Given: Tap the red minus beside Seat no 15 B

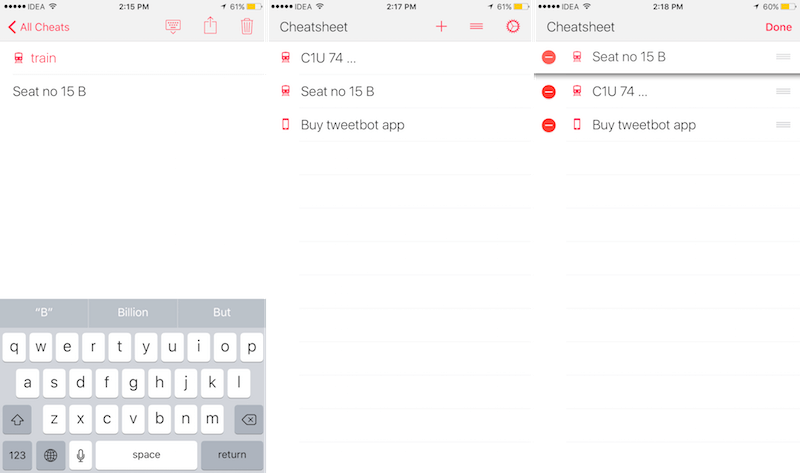Looking at the screenshot, I should pyautogui.click(x=549, y=58).
